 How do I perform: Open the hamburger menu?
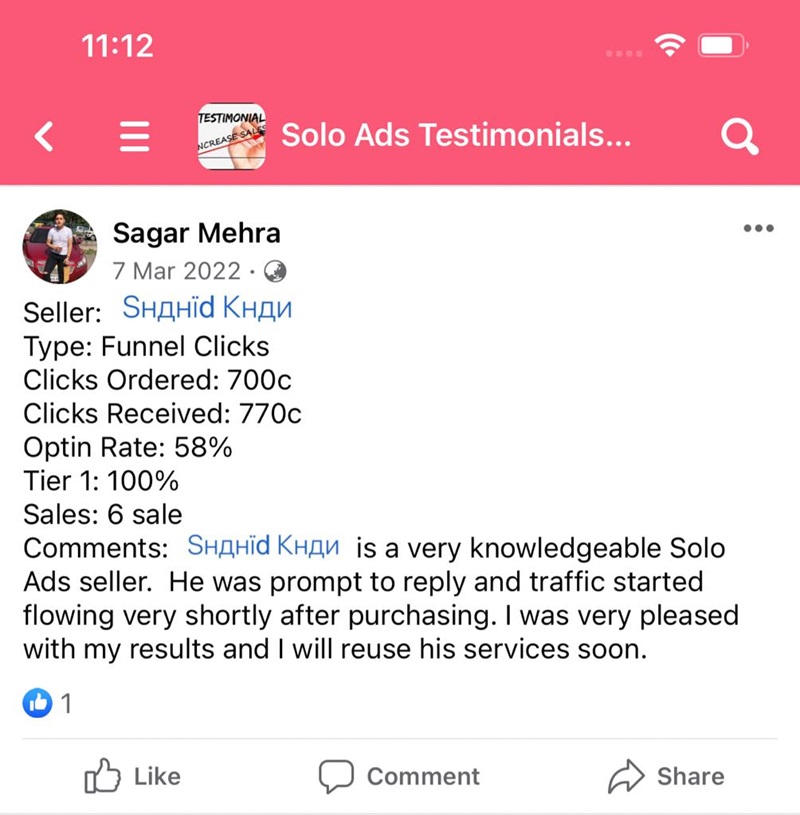pos(134,136)
